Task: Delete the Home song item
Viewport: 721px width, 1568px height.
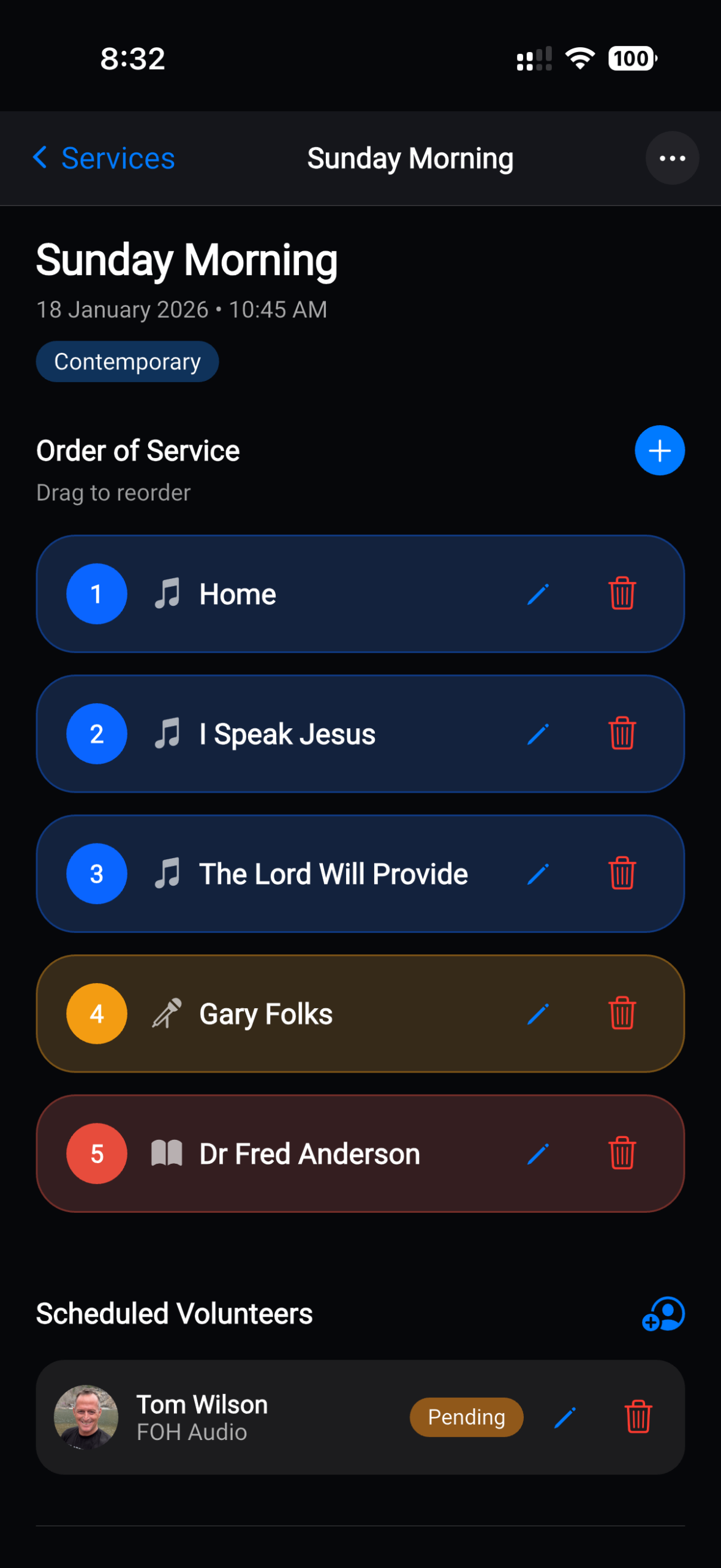Action: coord(622,594)
